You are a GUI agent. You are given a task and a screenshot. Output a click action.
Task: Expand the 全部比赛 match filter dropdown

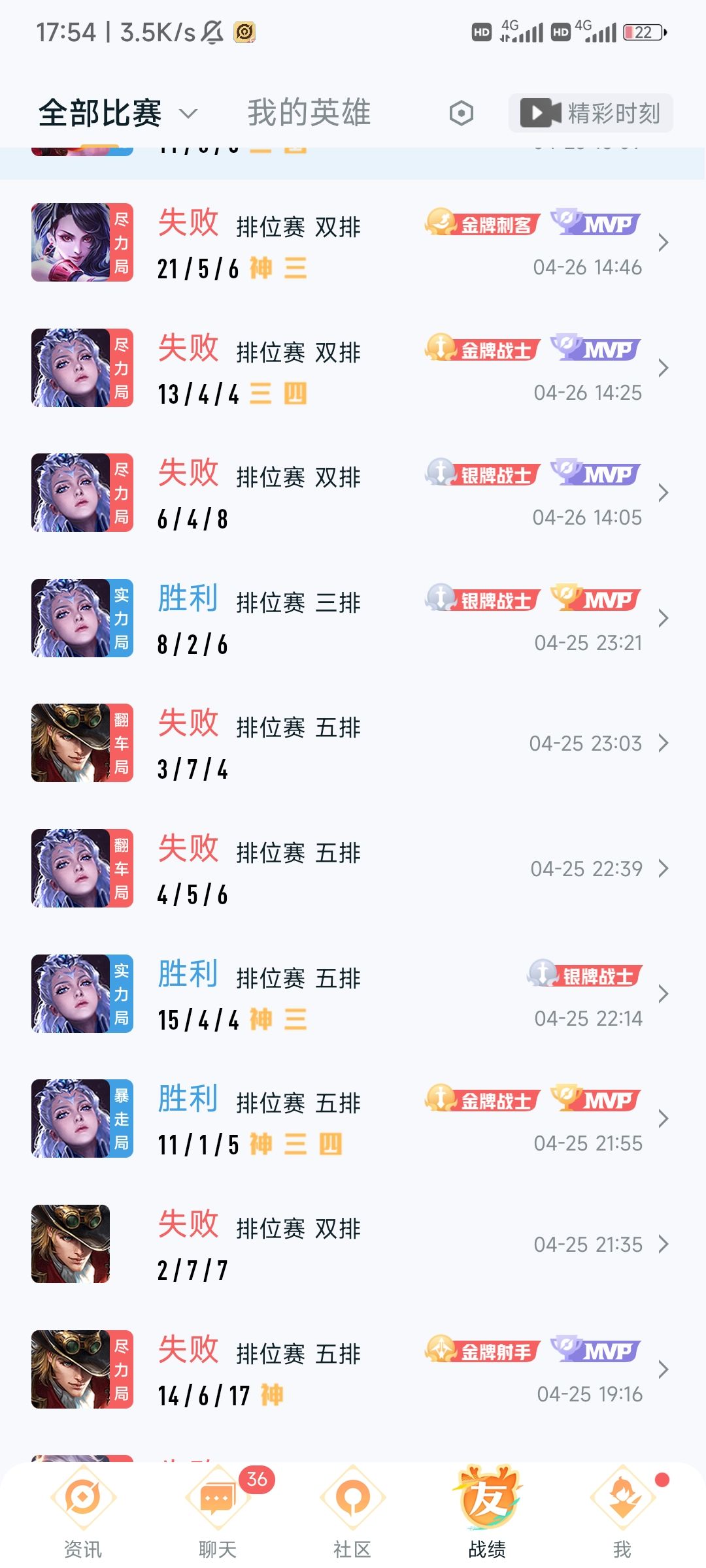[118, 114]
